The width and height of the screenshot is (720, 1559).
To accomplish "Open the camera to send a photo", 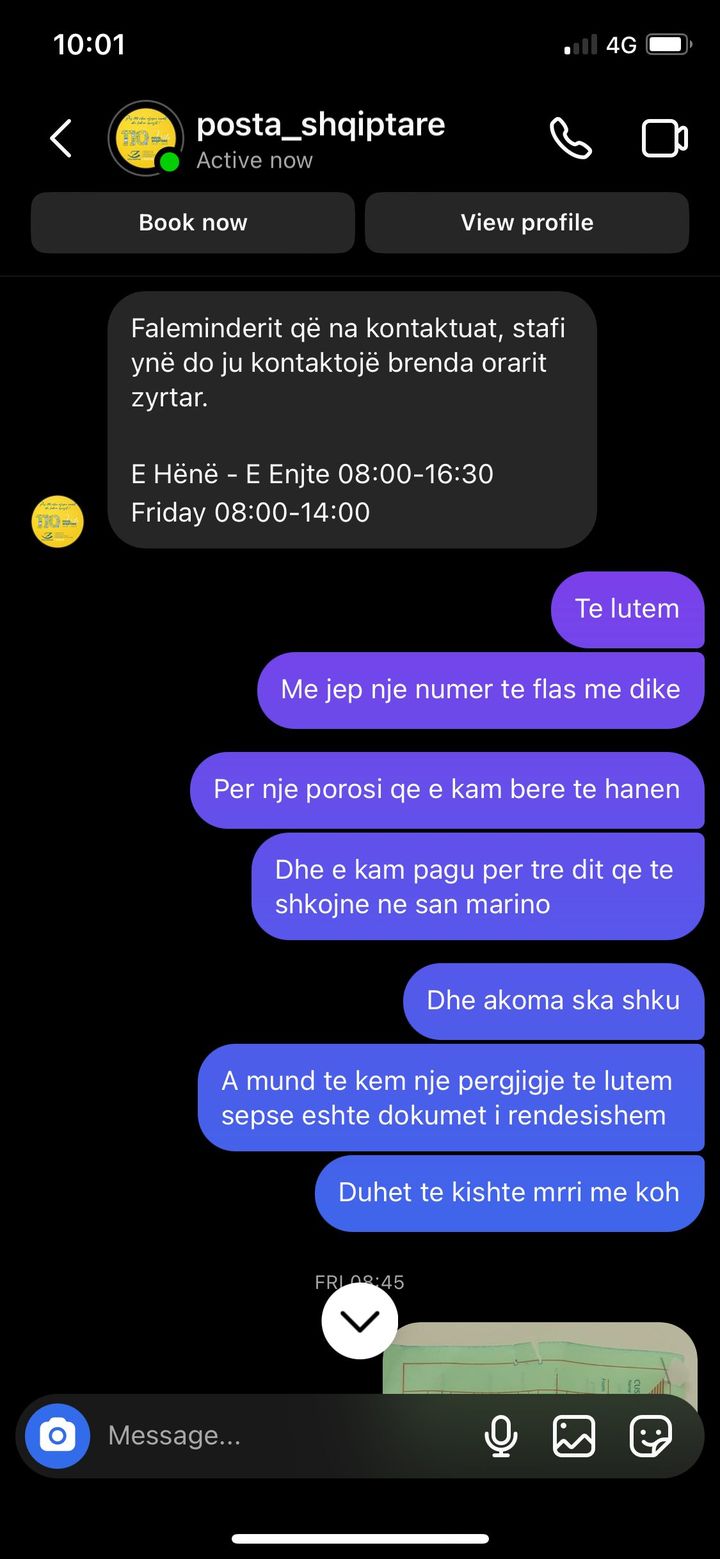I will (57, 1435).
